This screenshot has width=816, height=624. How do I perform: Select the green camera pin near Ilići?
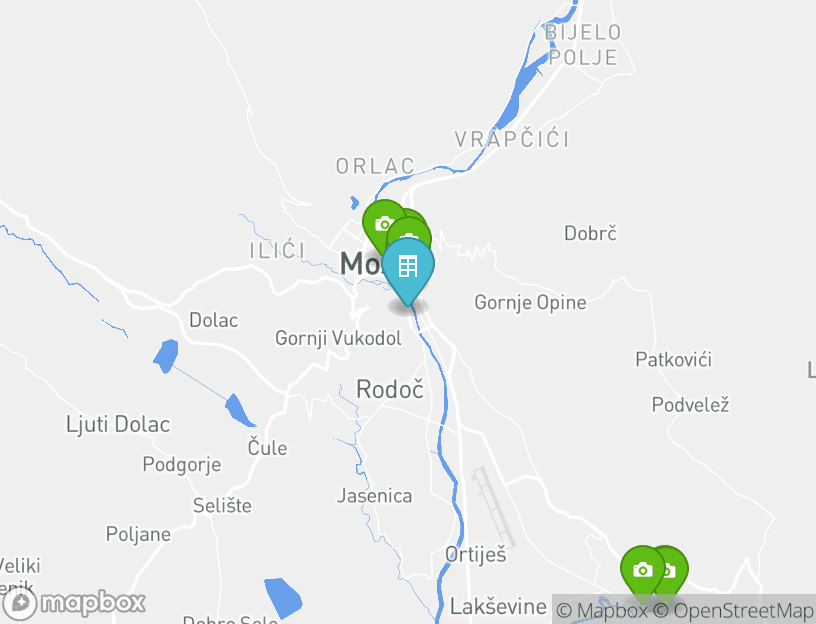click(381, 222)
